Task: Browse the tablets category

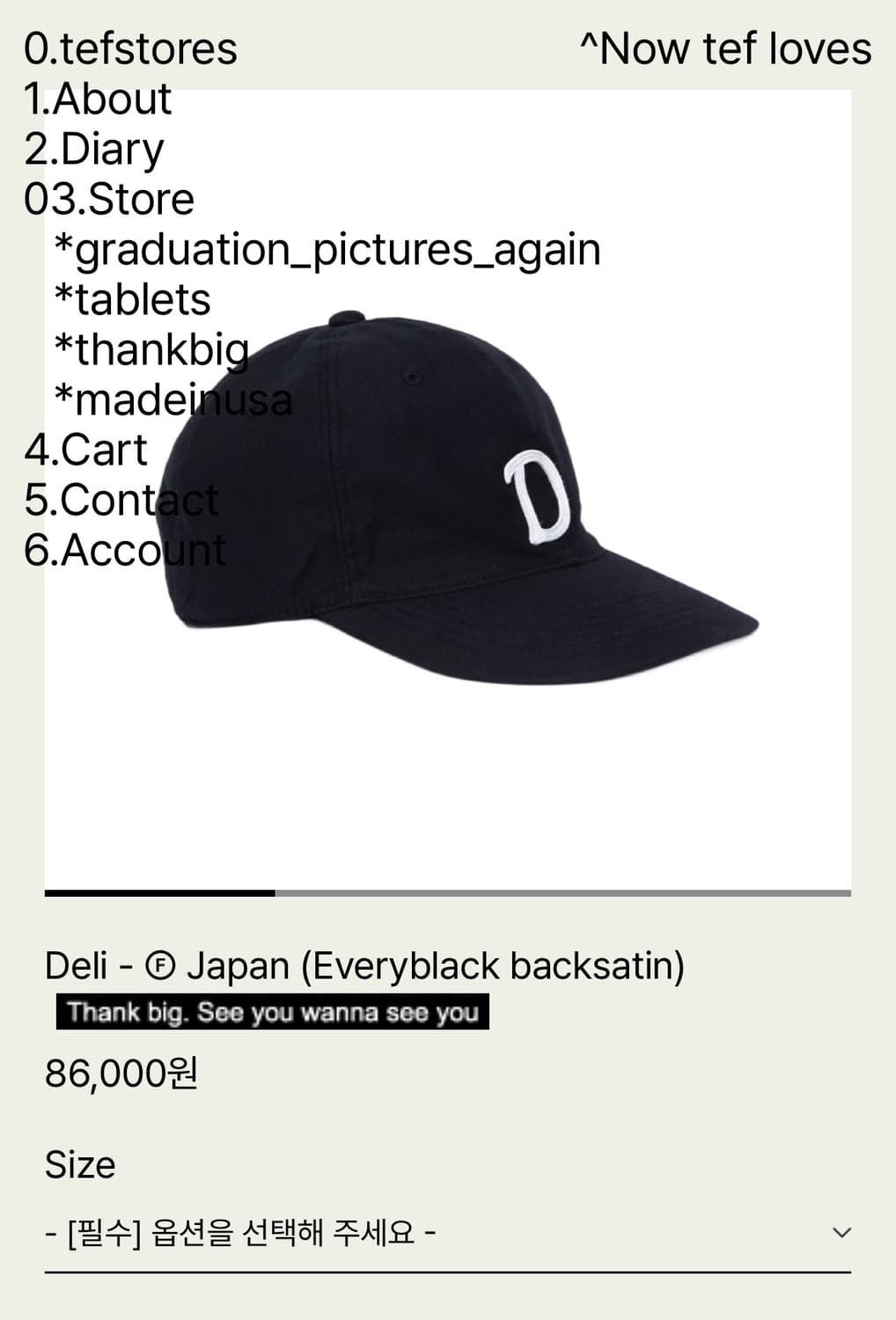Action: [x=132, y=300]
